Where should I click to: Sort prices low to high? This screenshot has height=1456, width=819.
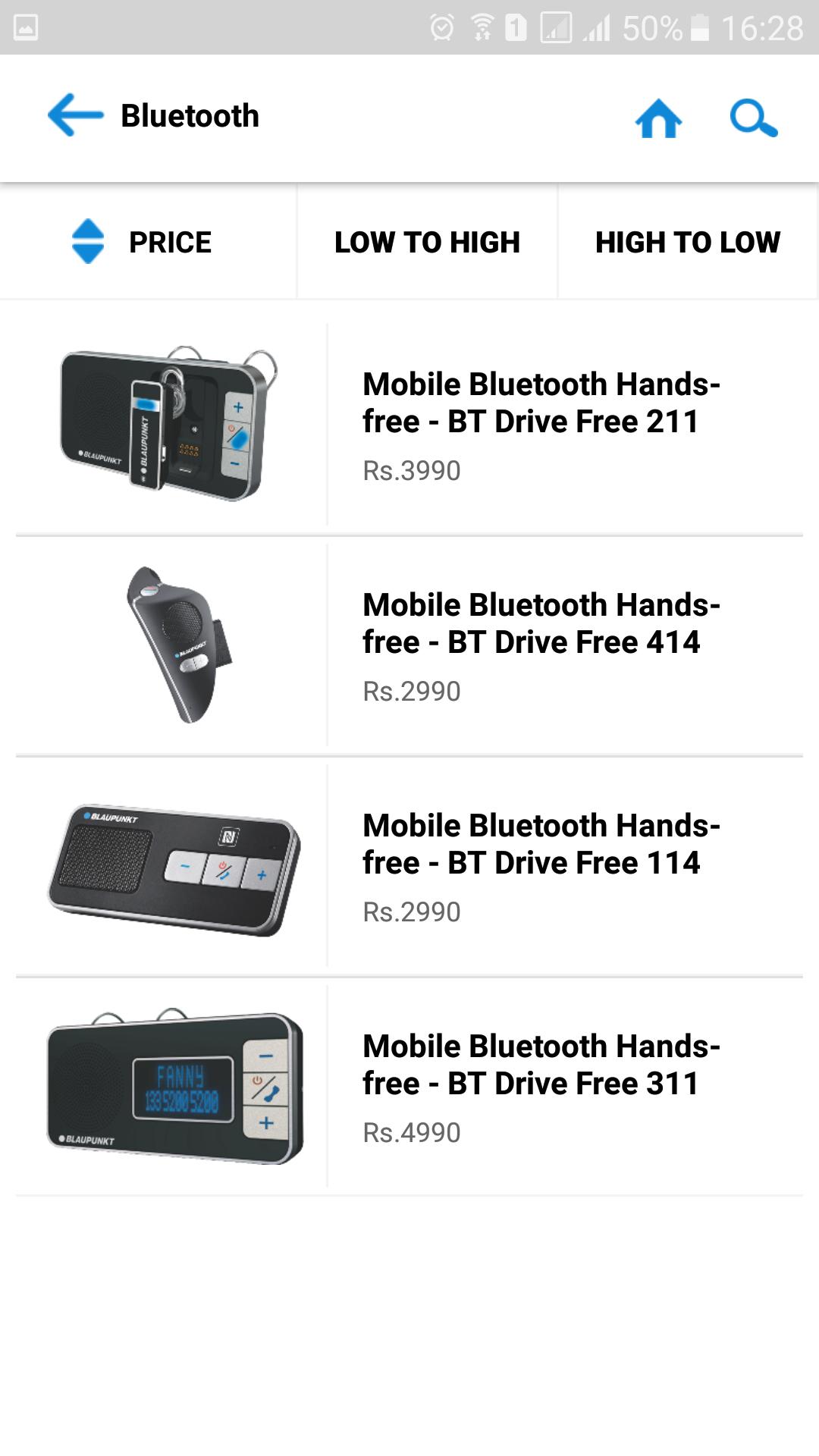tap(427, 242)
